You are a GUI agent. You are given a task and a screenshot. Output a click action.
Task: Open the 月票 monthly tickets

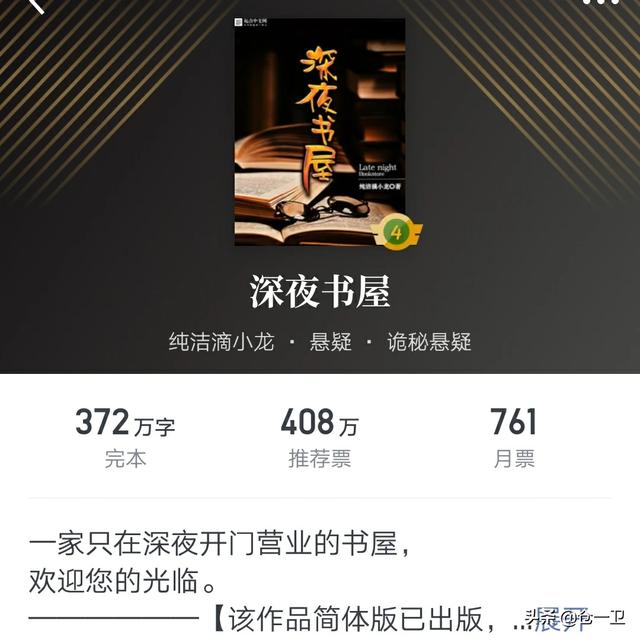[x=513, y=438]
